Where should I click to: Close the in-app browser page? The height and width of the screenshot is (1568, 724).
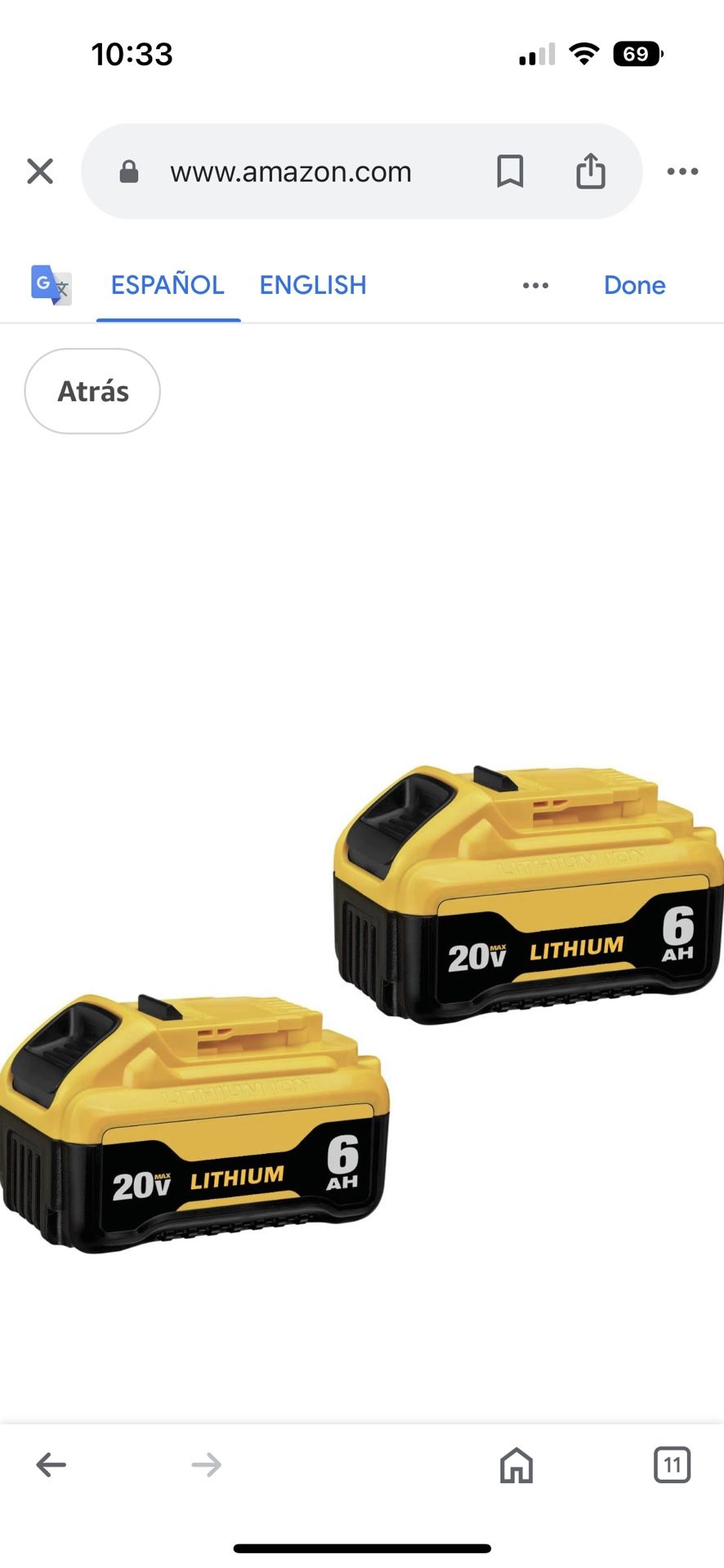click(x=40, y=171)
